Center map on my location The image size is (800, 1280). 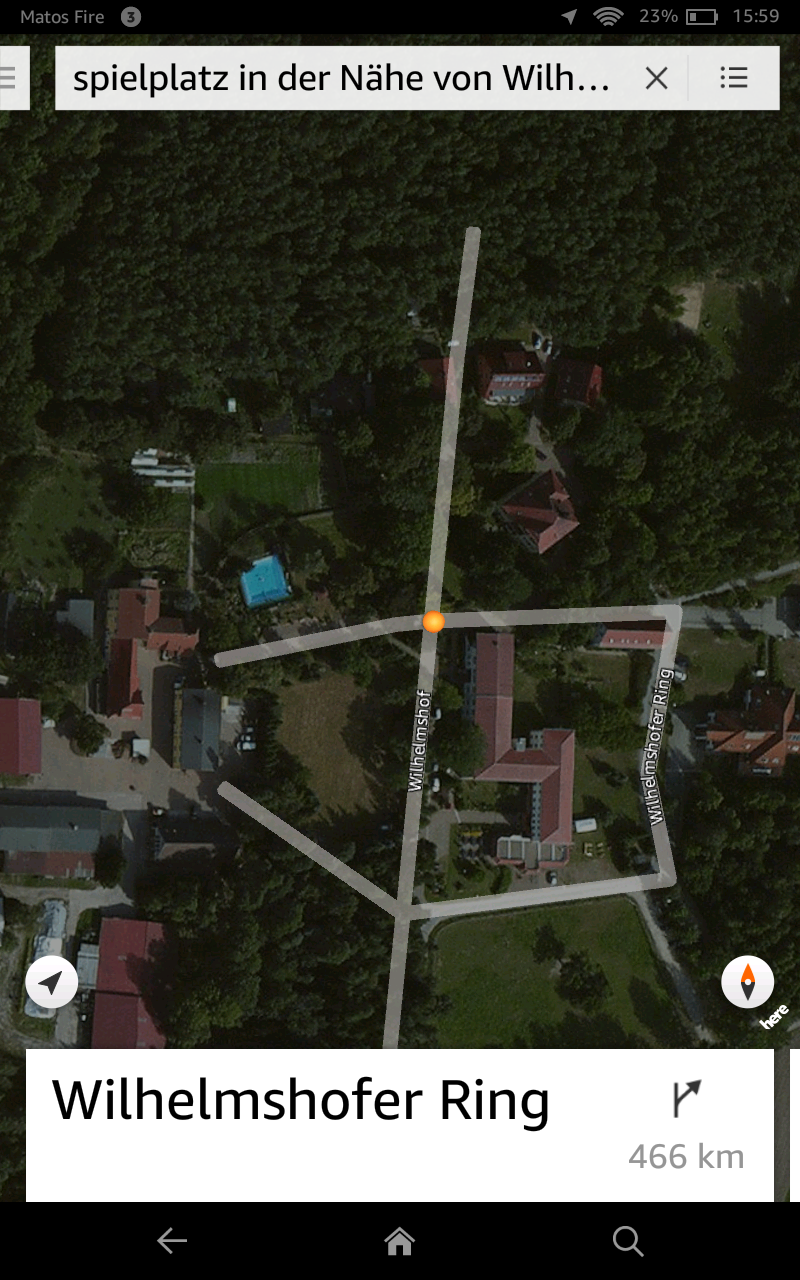52,982
